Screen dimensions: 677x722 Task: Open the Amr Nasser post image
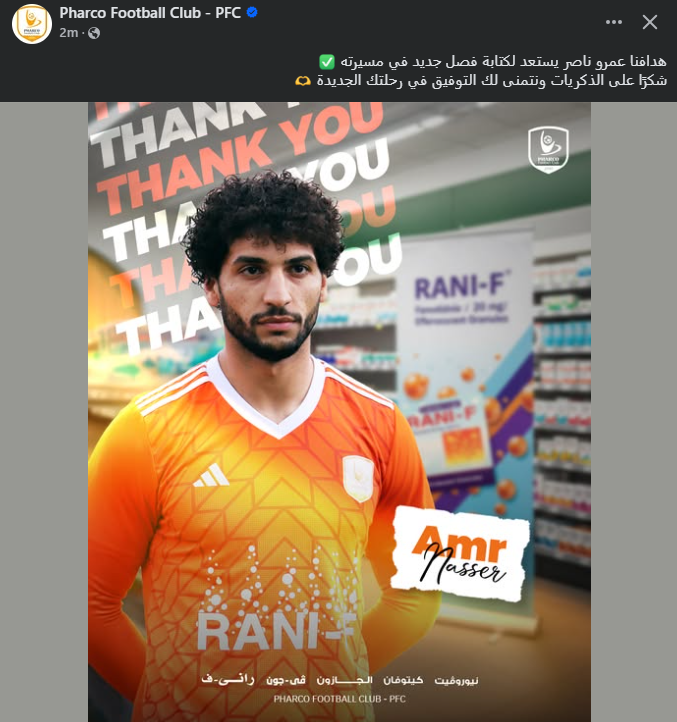(339, 410)
